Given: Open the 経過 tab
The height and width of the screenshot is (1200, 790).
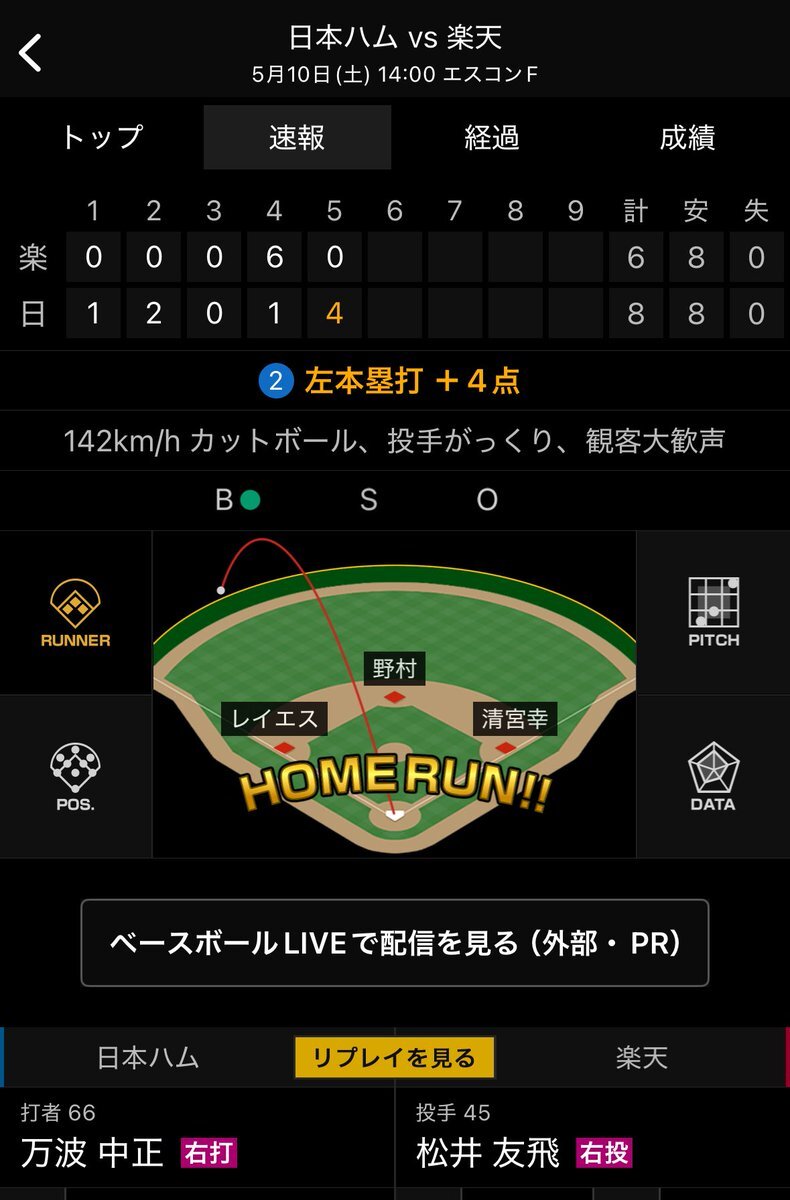Looking at the screenshot, I should (492, 137).
